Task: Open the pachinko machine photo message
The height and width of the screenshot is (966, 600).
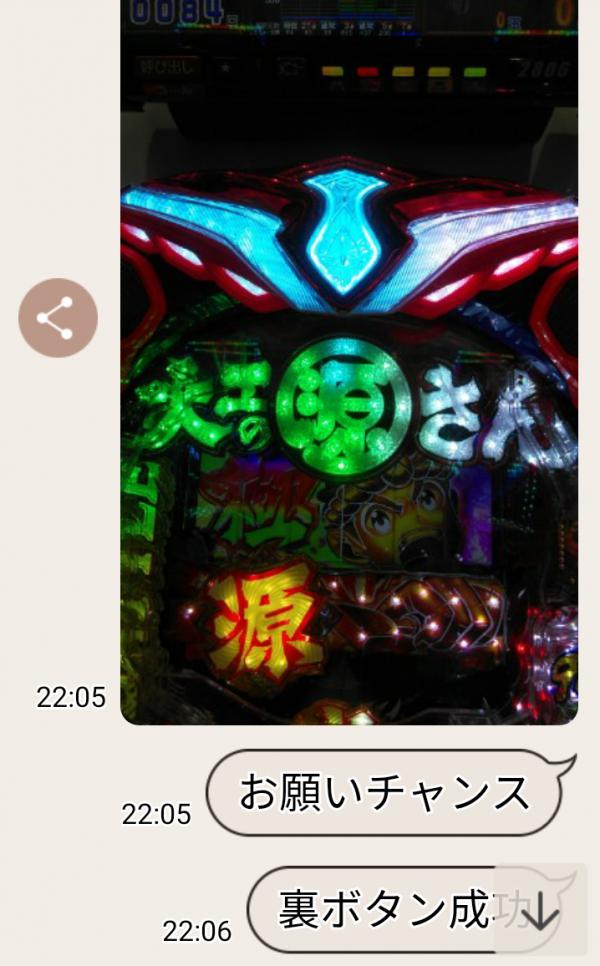Action: point(349,400)
